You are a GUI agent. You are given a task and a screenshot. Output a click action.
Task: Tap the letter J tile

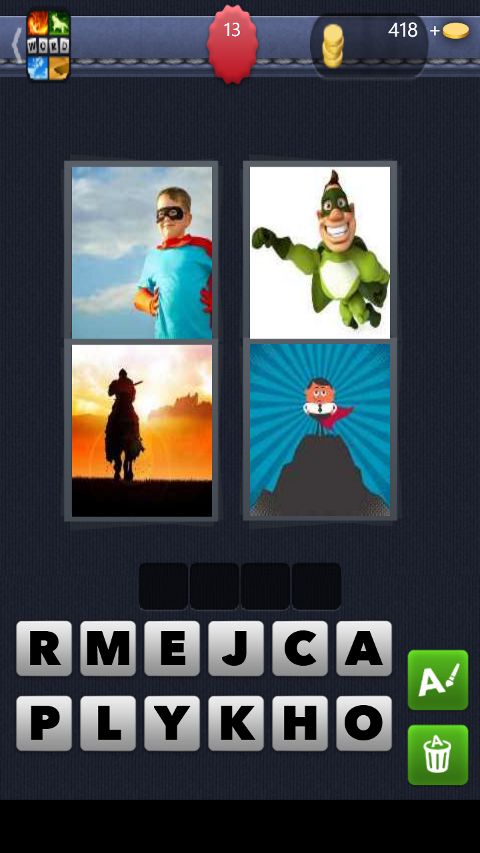tap(236, 648)
